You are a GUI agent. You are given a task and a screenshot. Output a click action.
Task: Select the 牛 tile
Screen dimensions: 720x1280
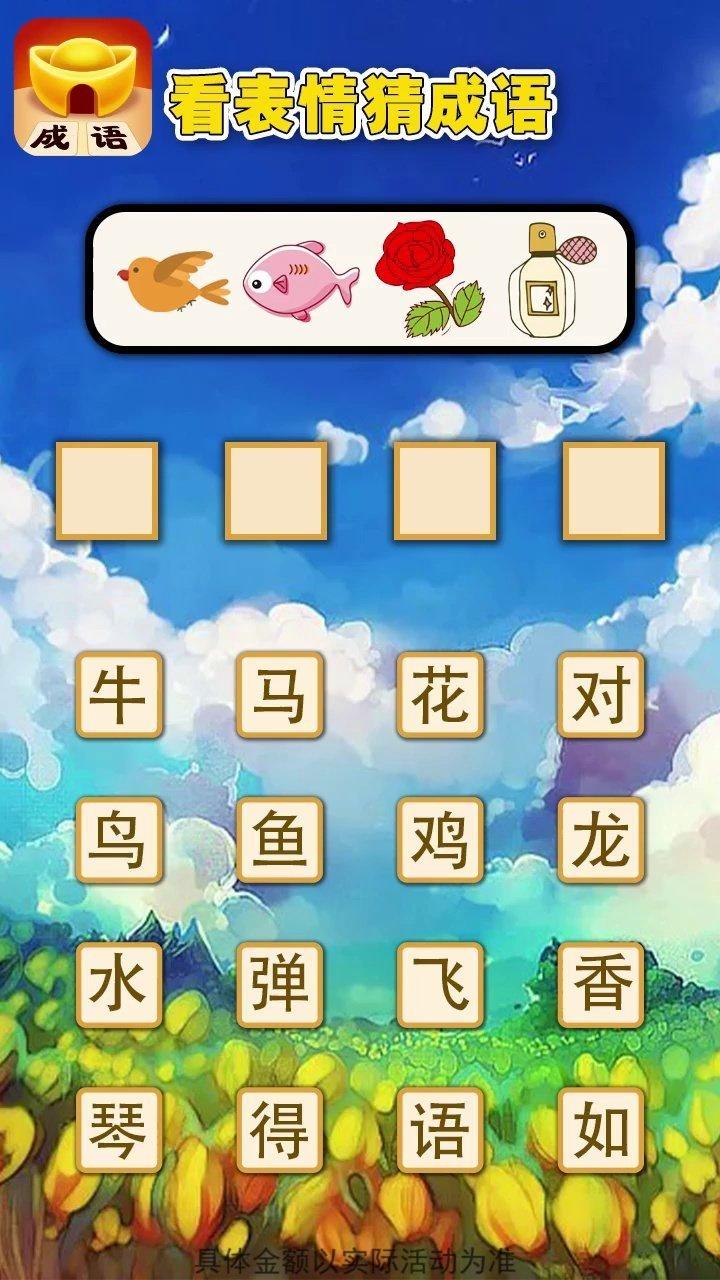pos(119,695)
